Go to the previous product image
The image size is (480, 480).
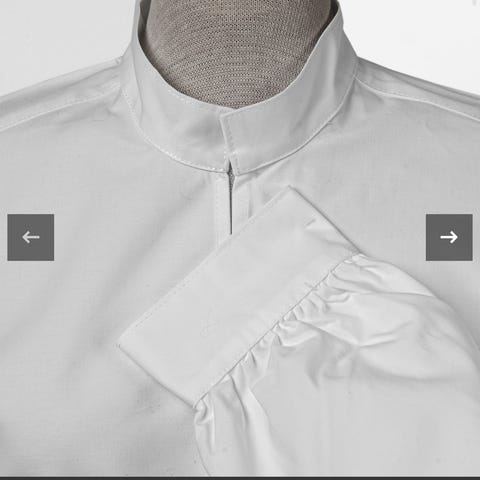[x=31, y=237]
